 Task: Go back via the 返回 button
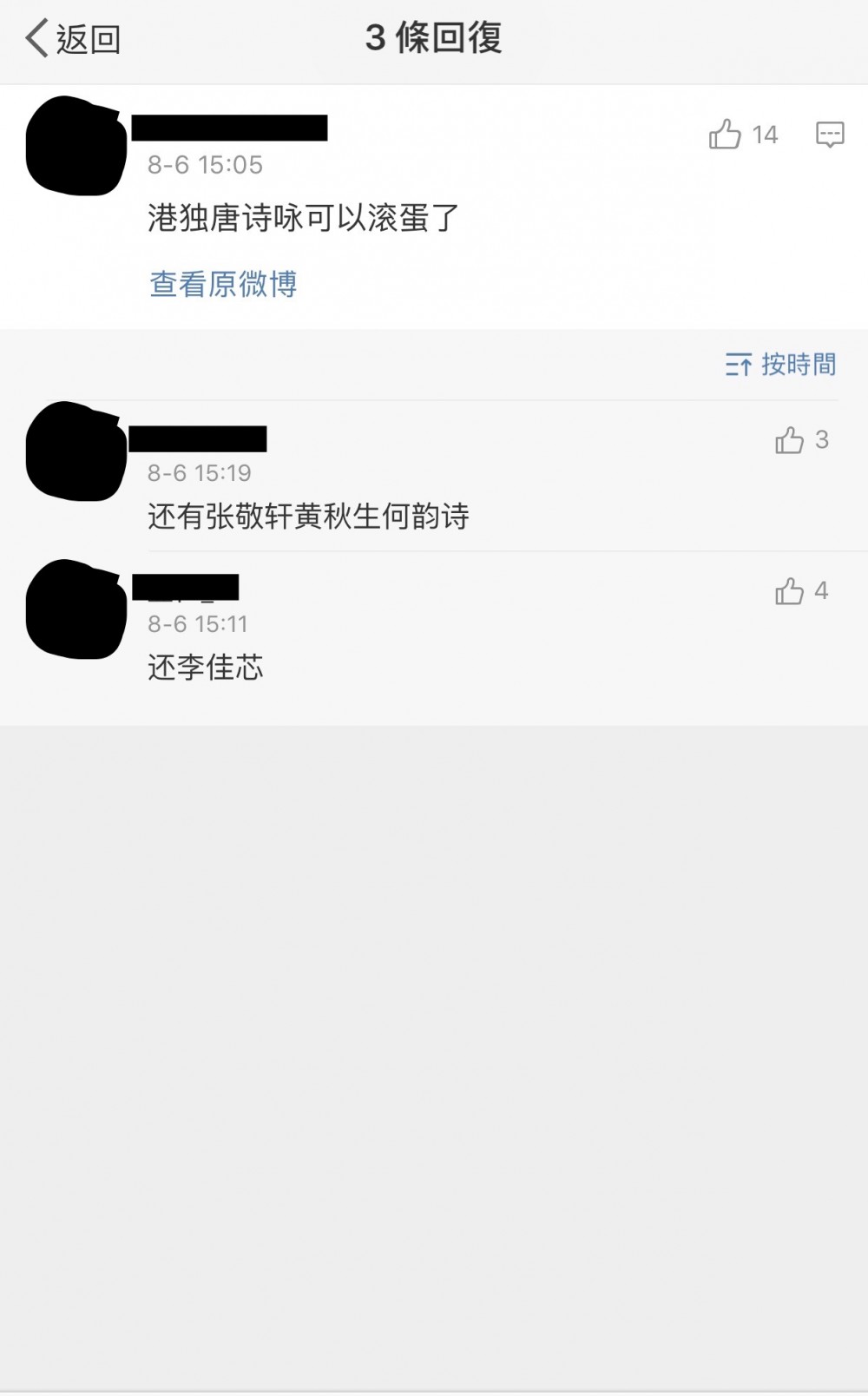pyautogui.click(x=73, y=40)
